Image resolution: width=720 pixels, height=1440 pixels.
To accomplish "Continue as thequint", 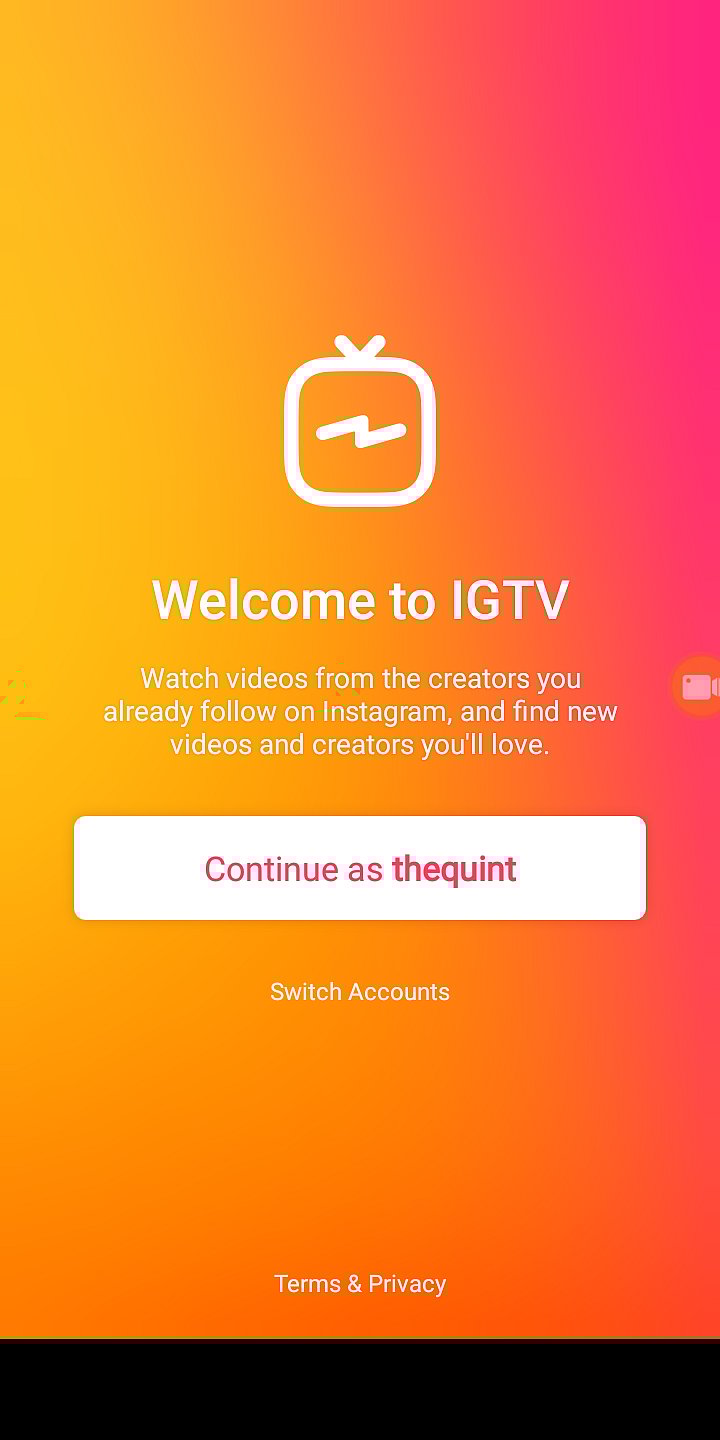I will [x=360, y=868].
